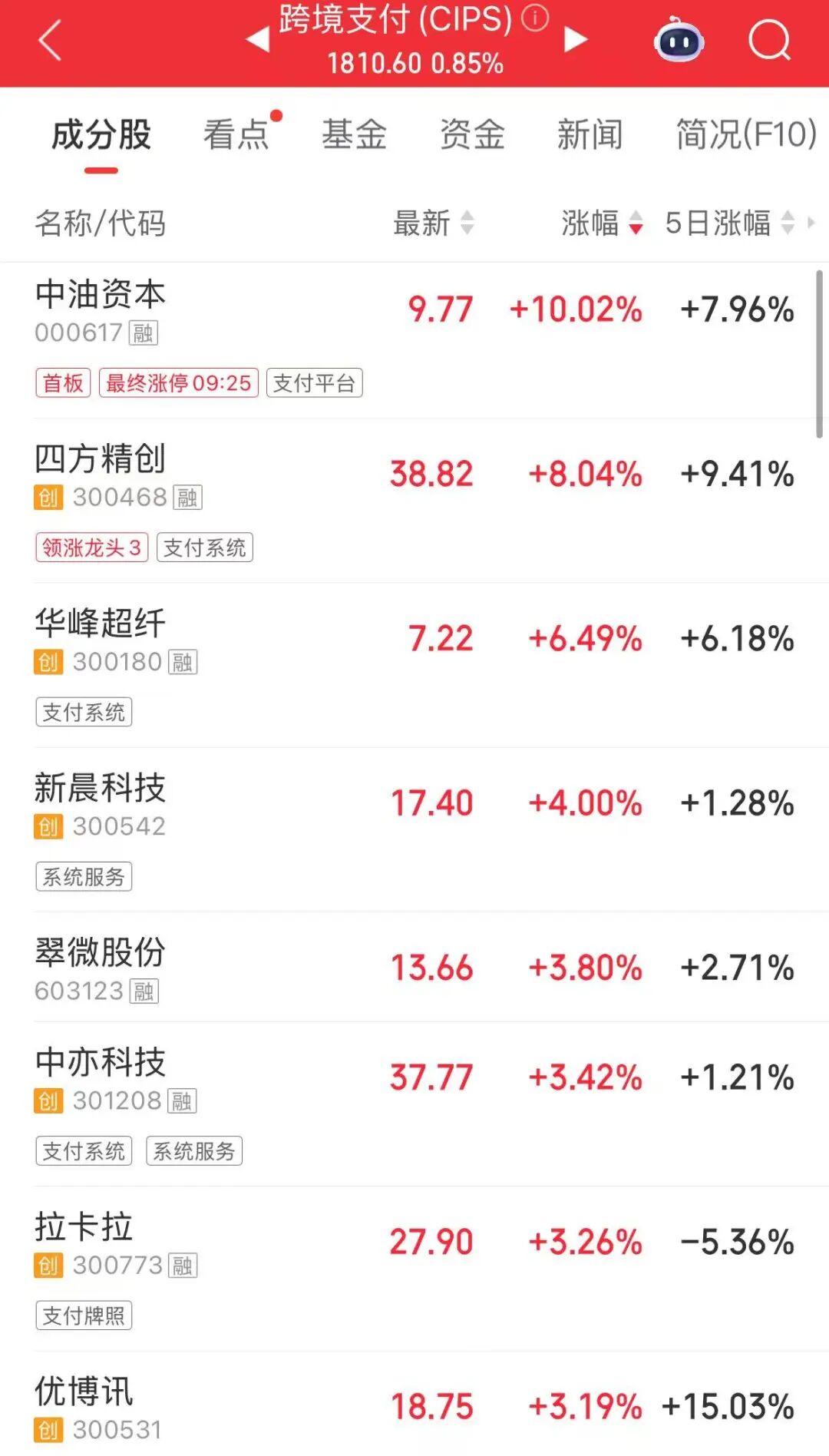Image resolution: width=829 pixels, height=1456 pixels.
Task: Open the search magnifier
Action: (769, 41)
